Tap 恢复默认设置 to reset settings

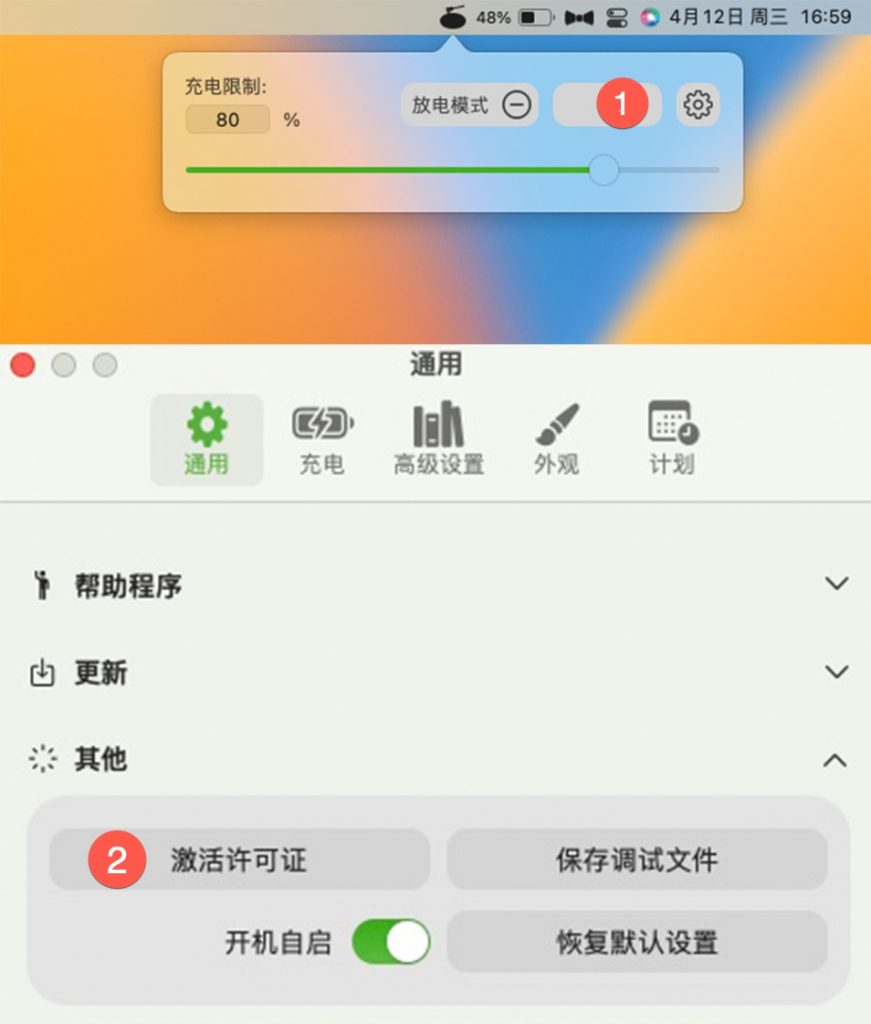coord(636,942)
